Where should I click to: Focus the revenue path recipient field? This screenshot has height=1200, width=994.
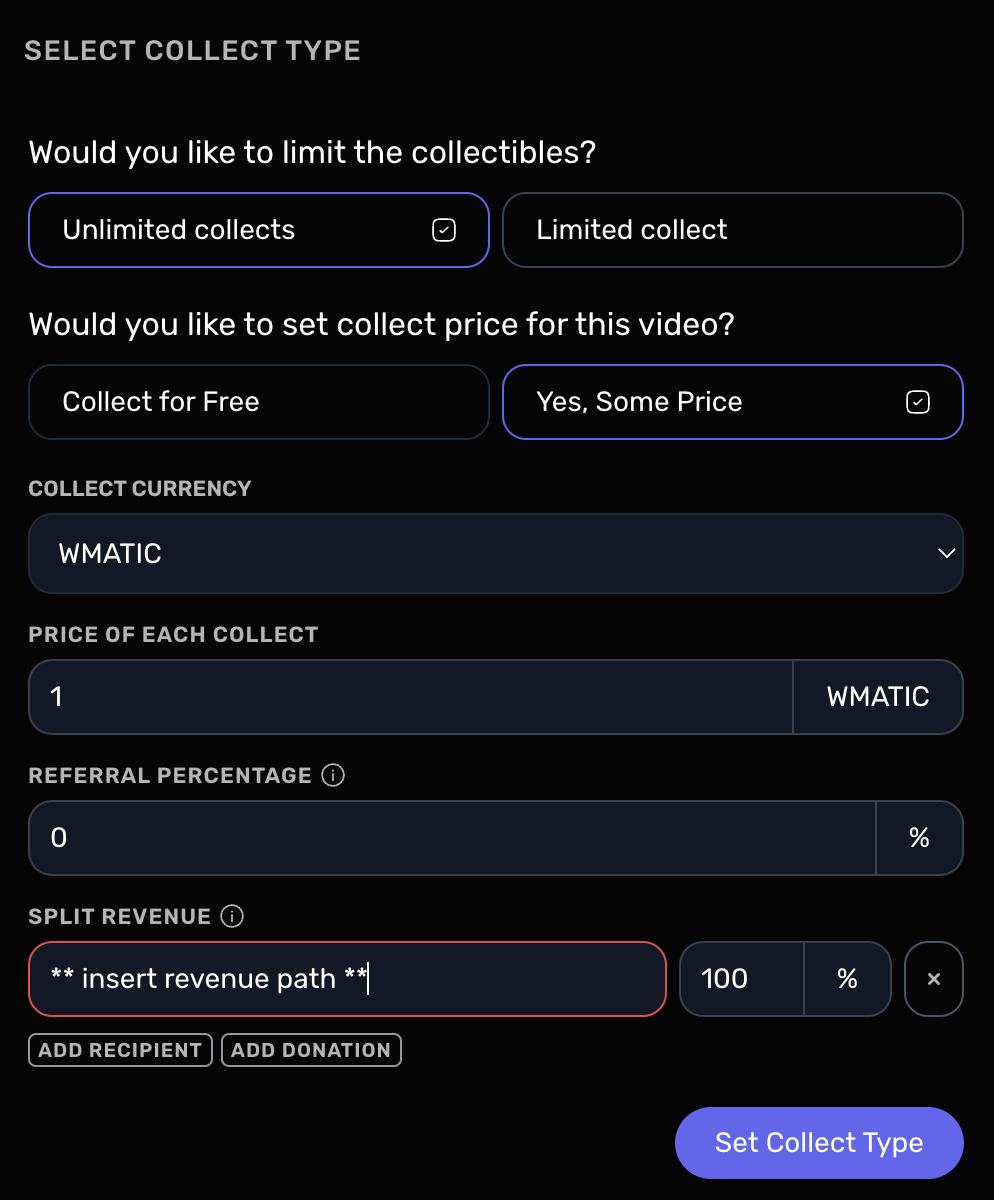point(346,978)
